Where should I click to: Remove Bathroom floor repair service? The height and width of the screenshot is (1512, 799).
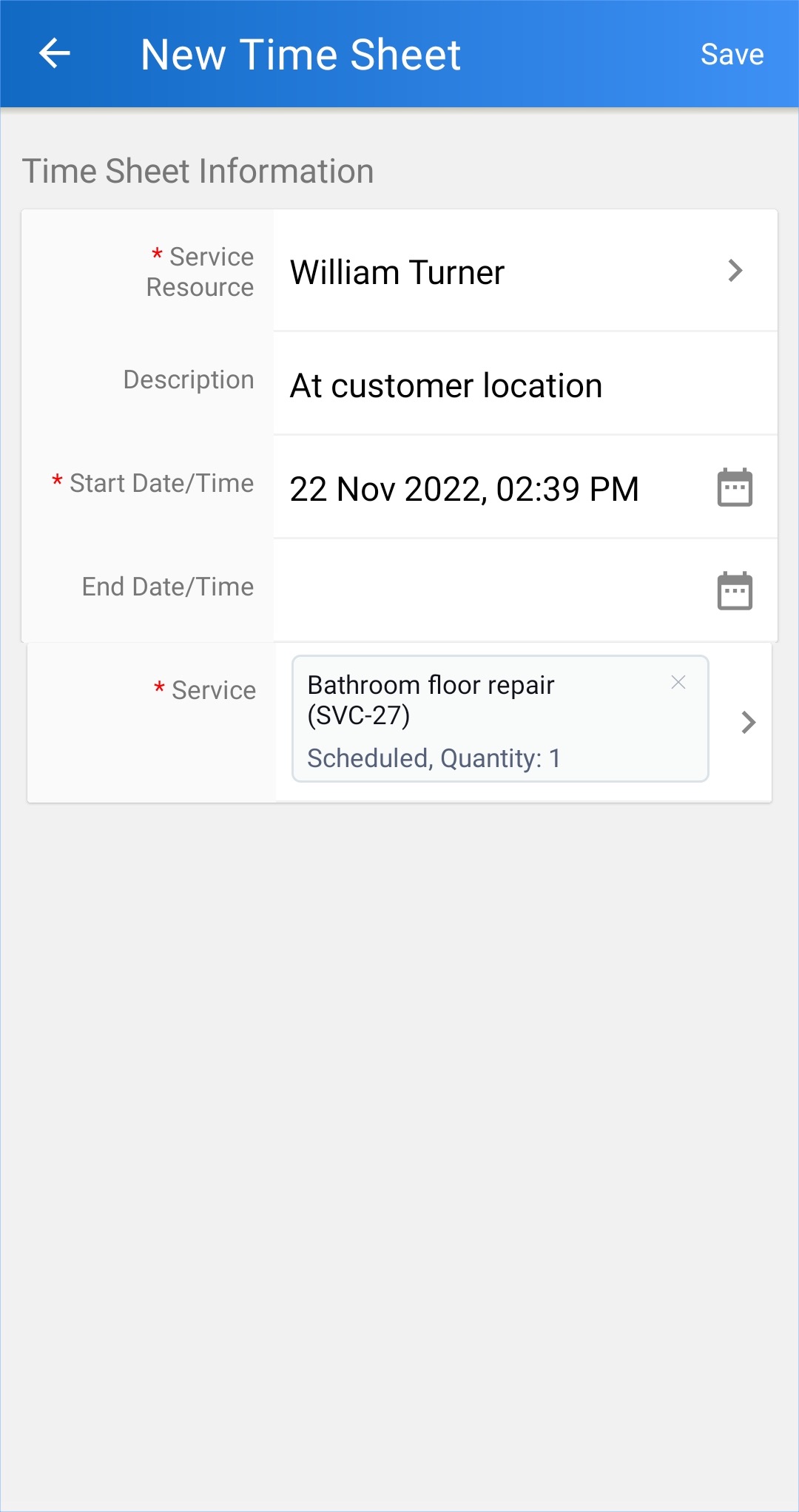coord(678,683)
